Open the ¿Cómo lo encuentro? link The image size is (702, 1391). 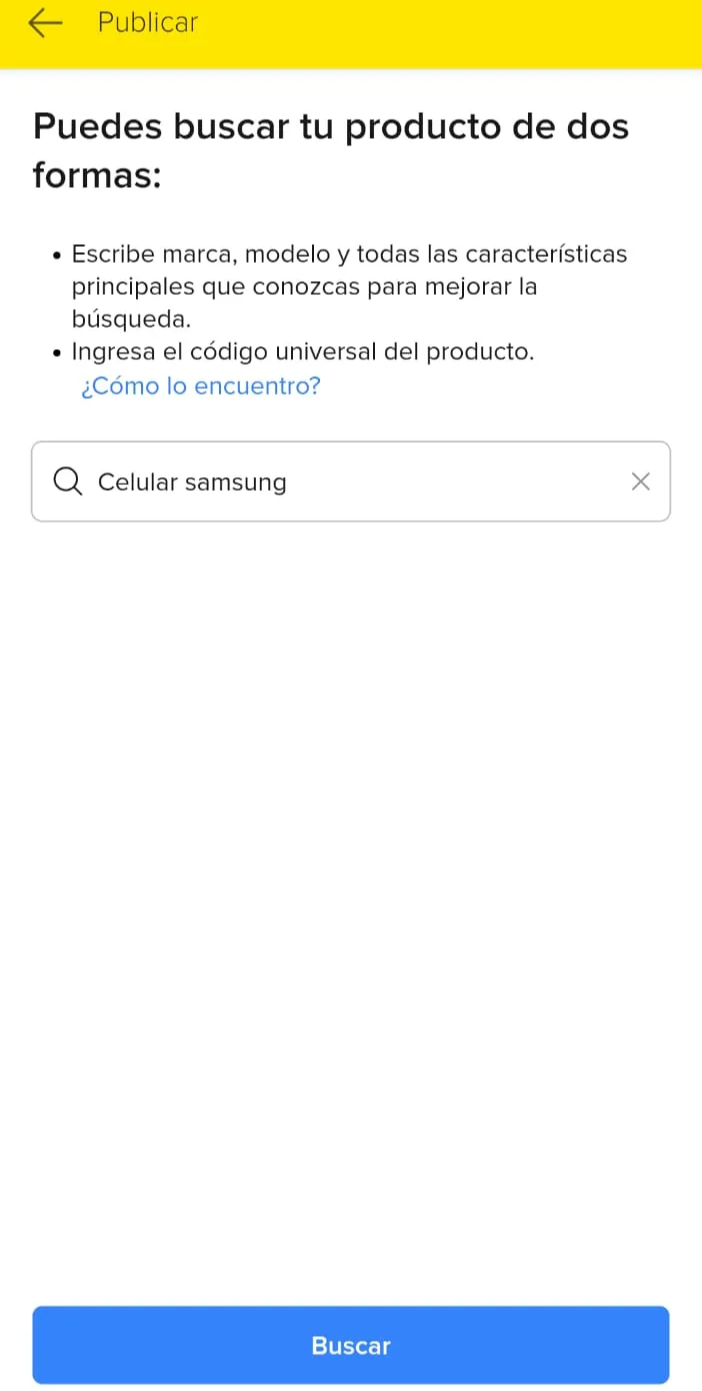point(200,386)
